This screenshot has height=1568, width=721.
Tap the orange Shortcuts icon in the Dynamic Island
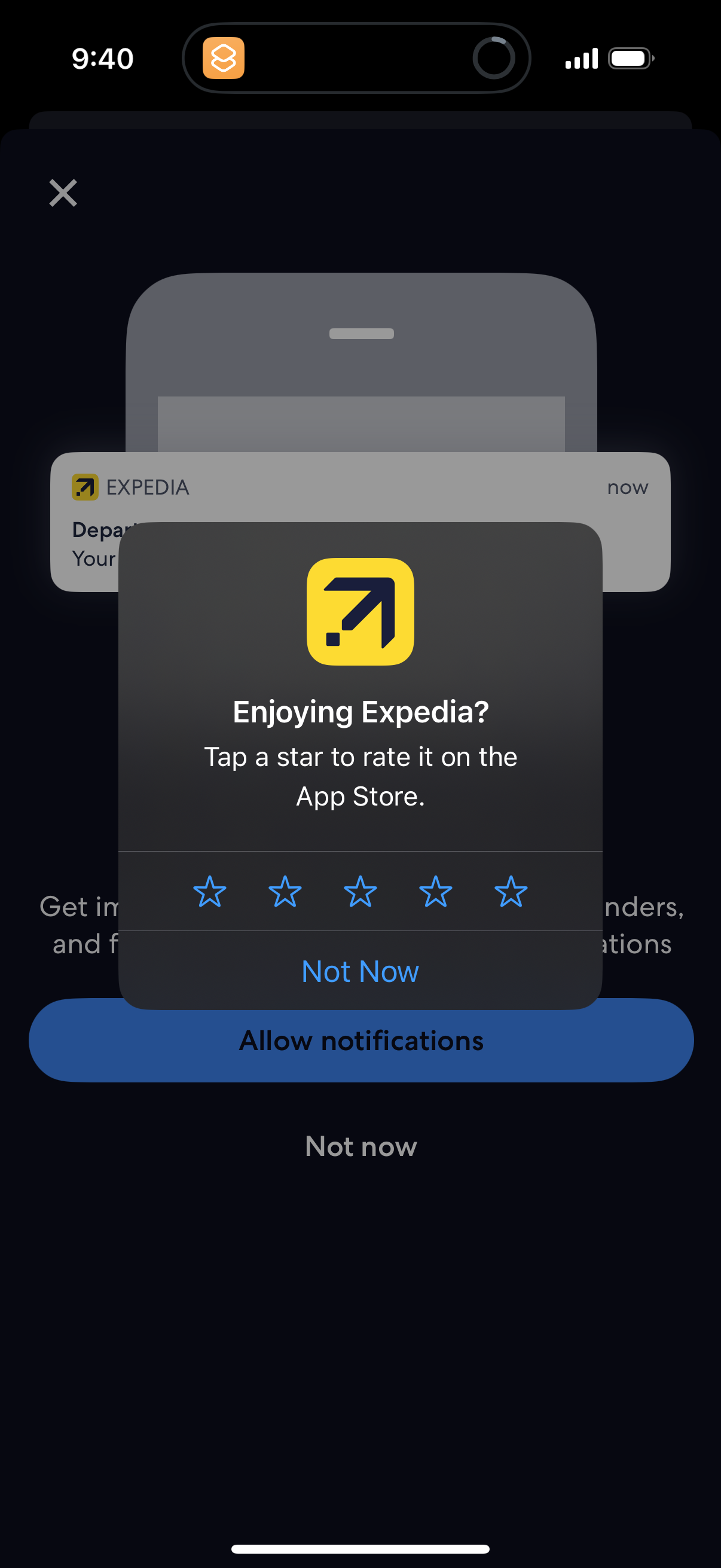[x=224, y=58]
